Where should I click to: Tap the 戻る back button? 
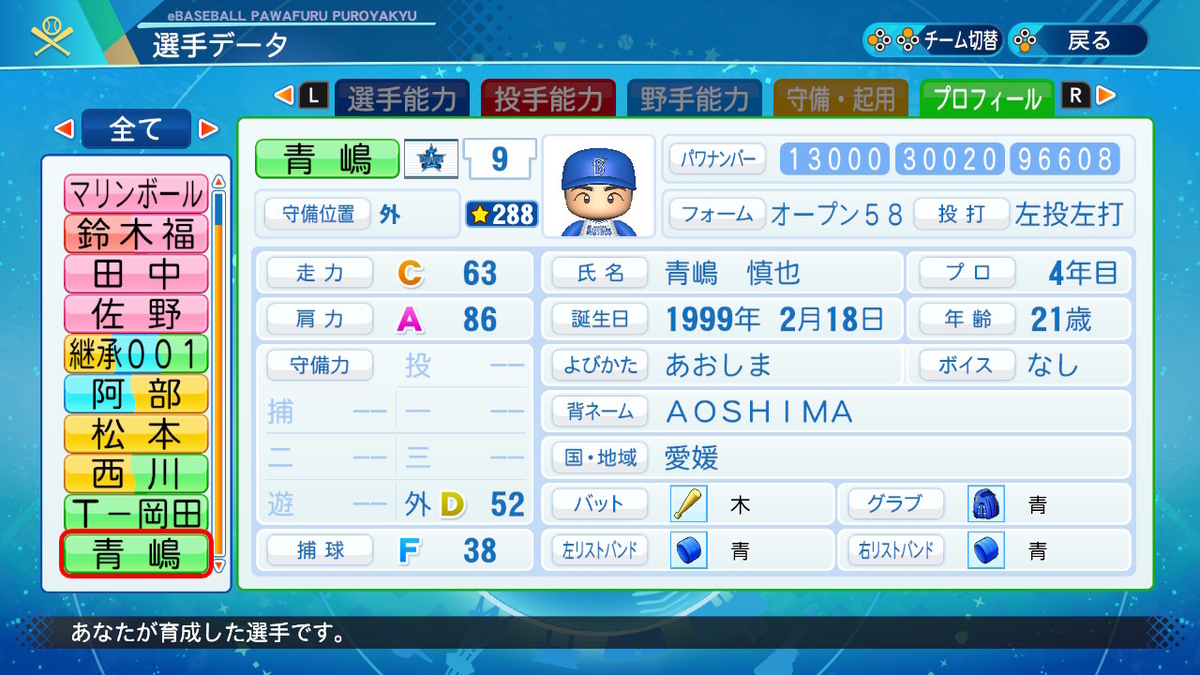1078,40
